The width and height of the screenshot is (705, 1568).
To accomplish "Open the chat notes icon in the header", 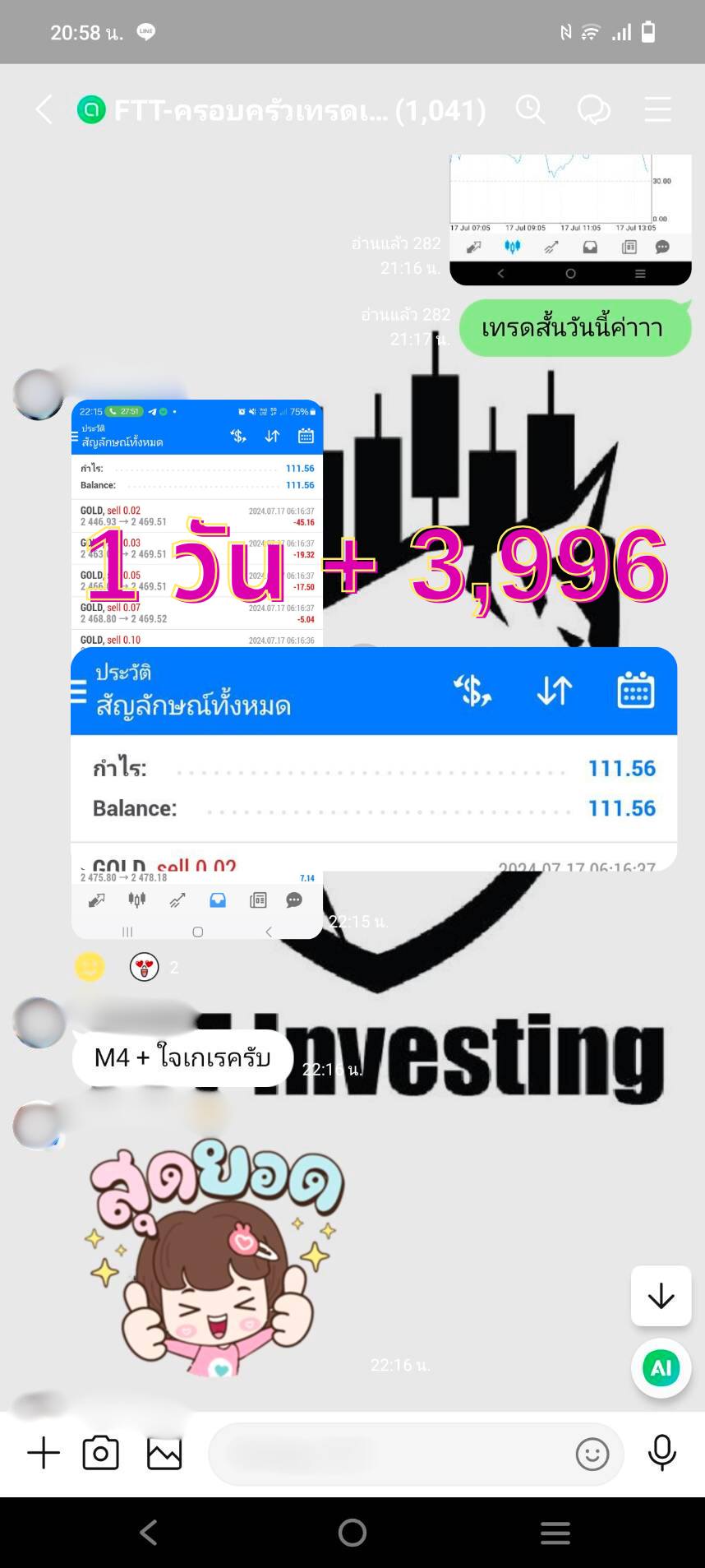I will (x=593, y=109).
